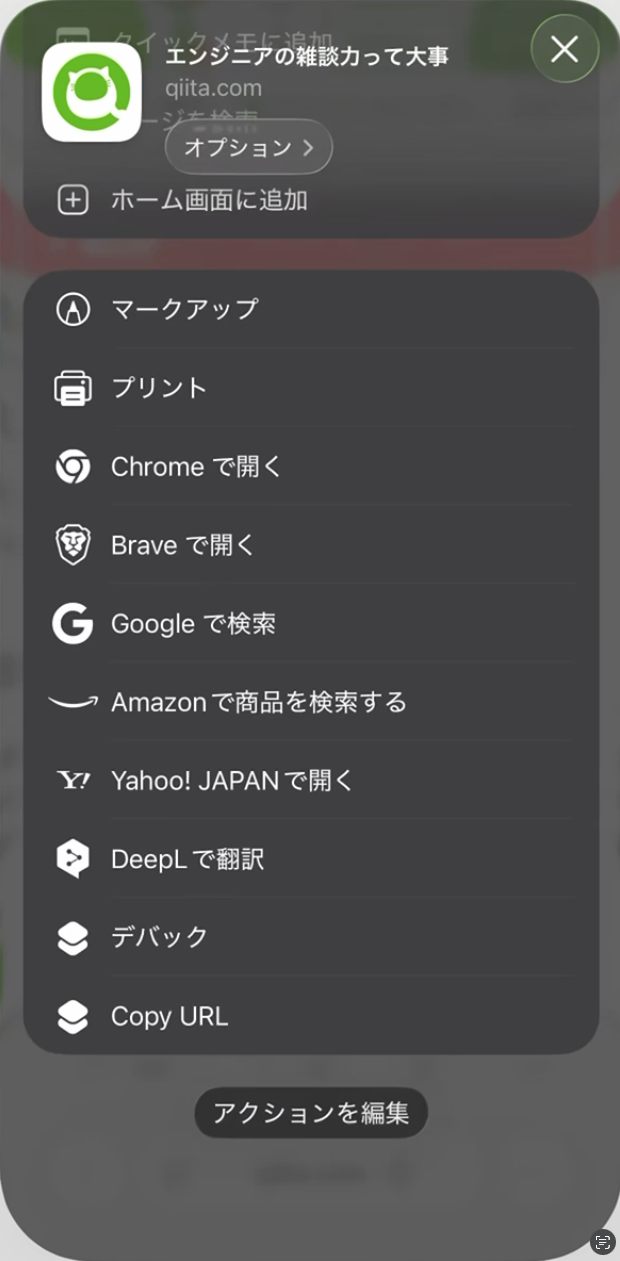The width and height of the screenshot is (620, 1261).
Task: Select Yahoo! JAPANで開く
Action: coord(233,781)
